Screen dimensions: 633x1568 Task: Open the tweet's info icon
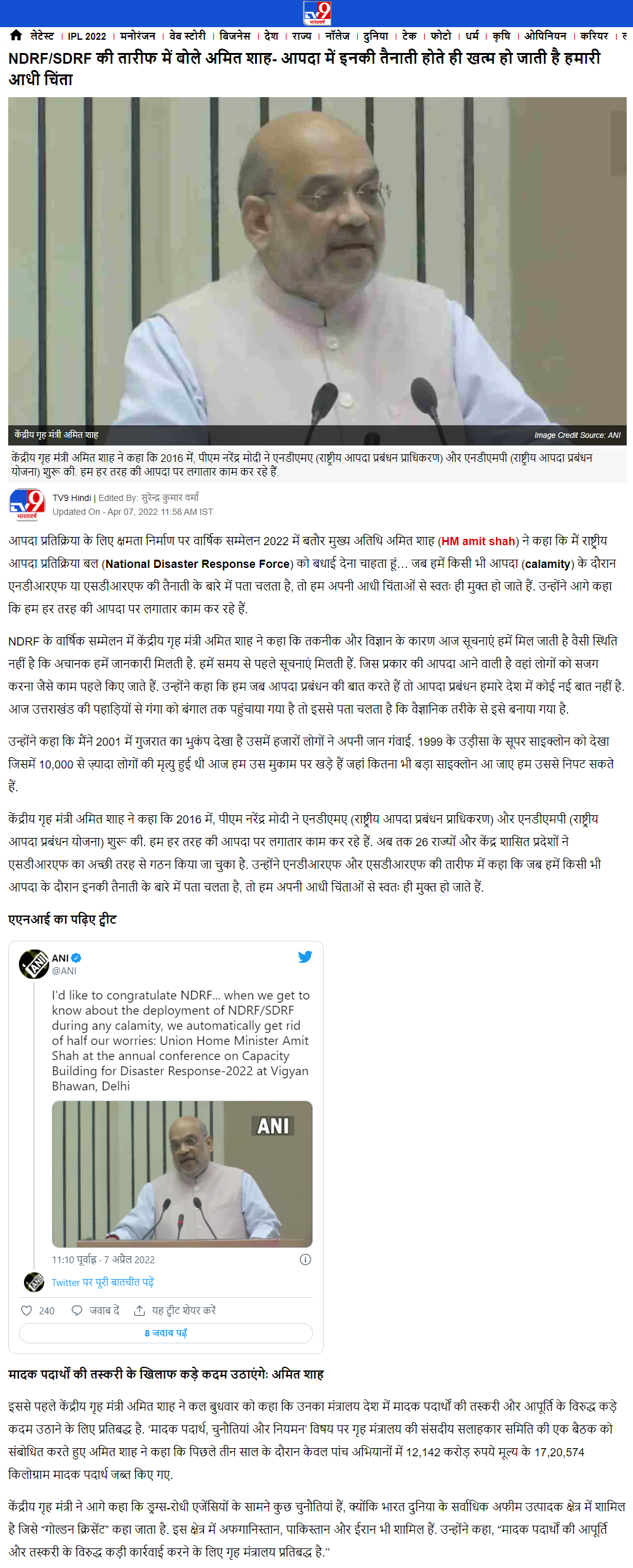tap(305, 1259)
